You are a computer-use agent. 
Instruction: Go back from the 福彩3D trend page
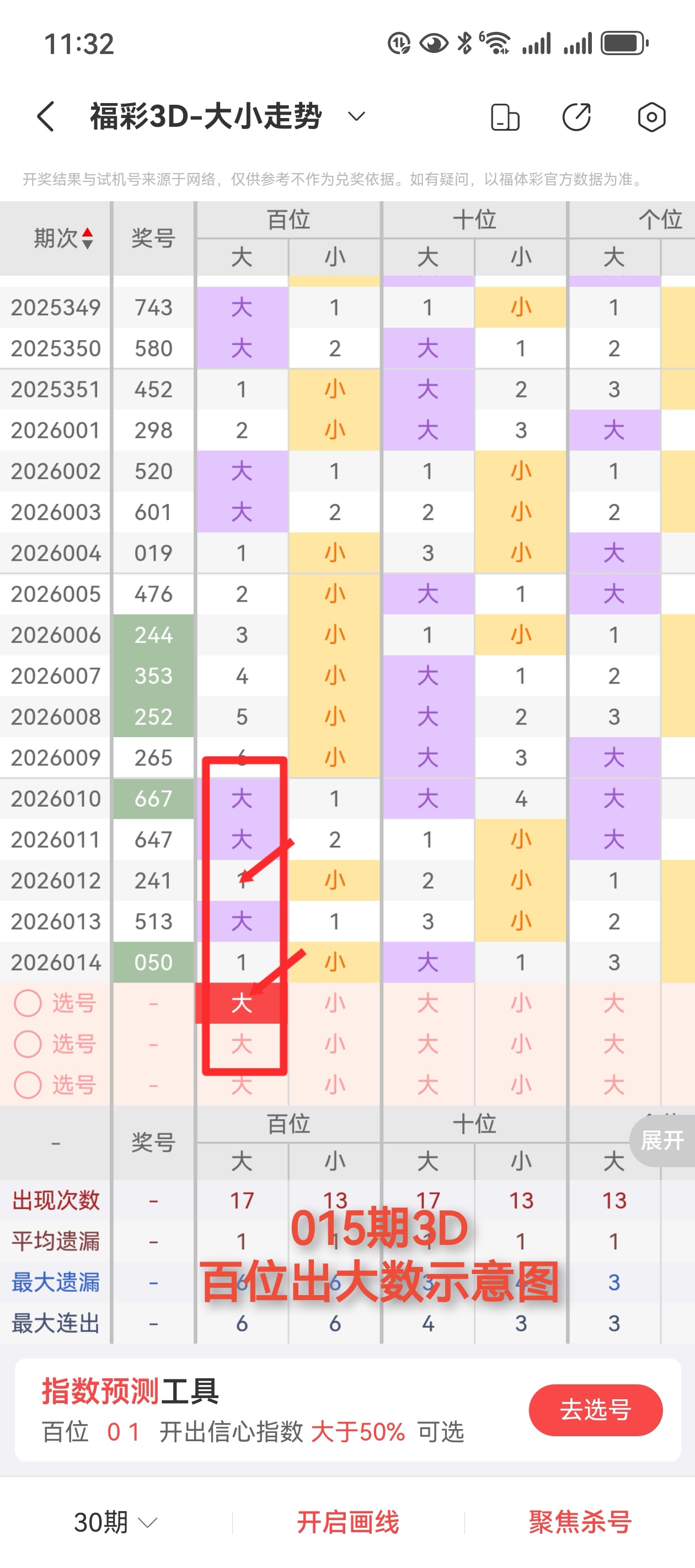[46, 116]
